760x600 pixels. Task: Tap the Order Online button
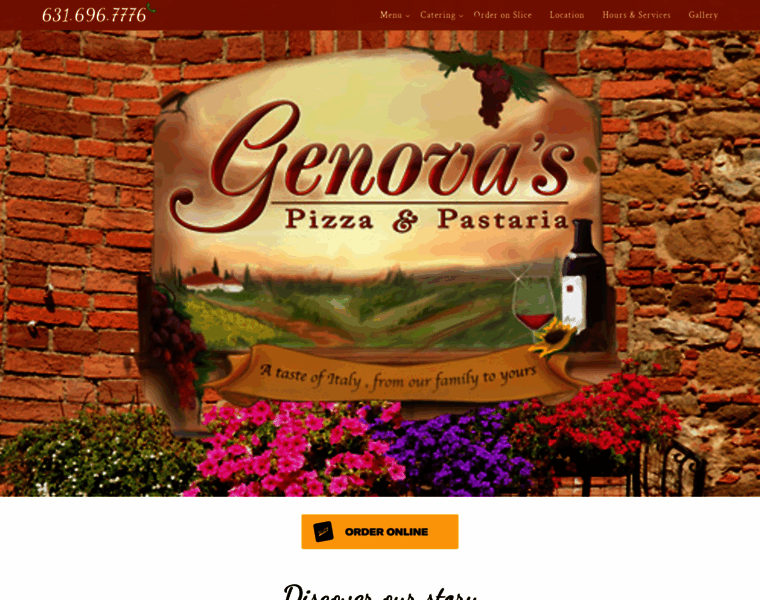tap(380, 531)
